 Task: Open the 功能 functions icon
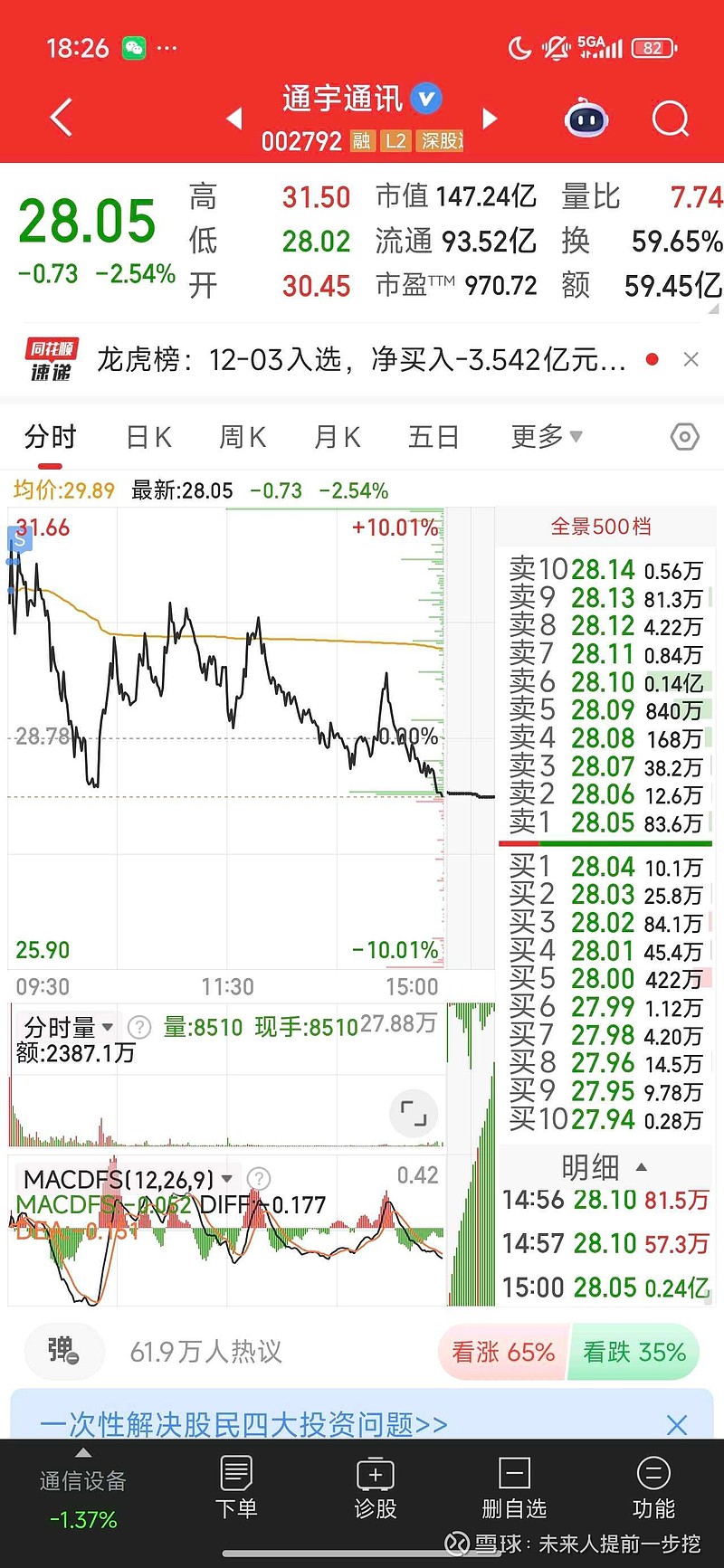654,1488
